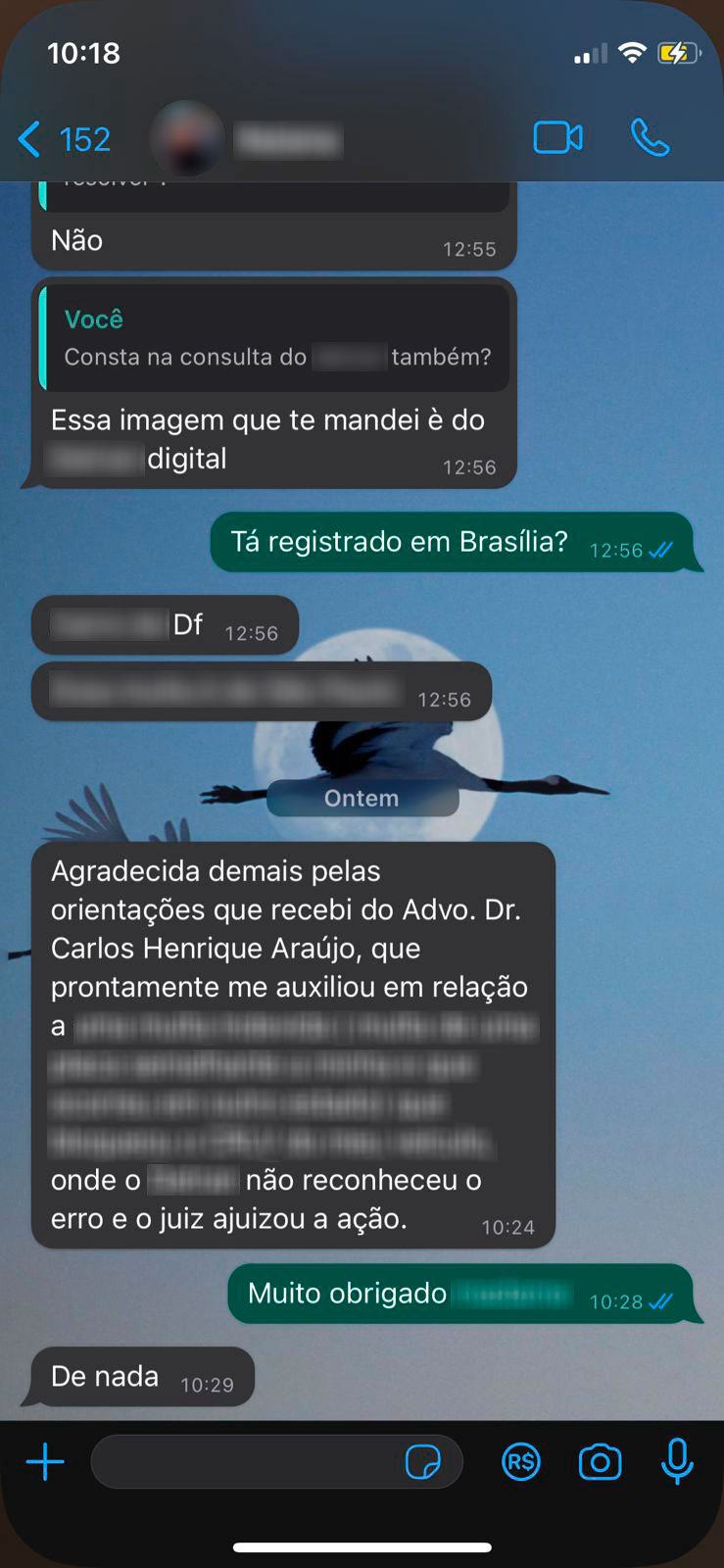Open the sticker picker in message box
Viewport: 724px width, 1568px height.
click(x=422, y=1462)
